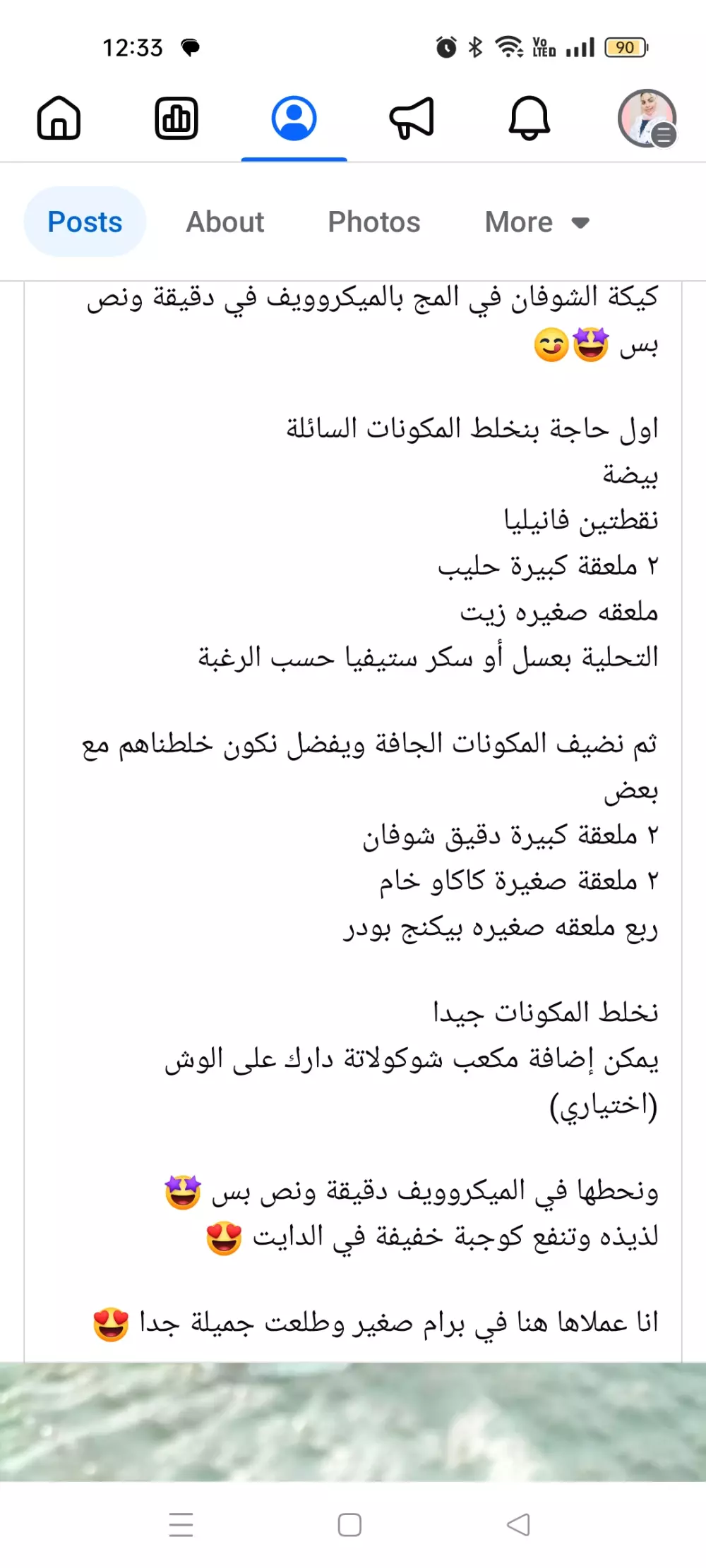Viewport: 706px width, 1568px height.
Task: Select the profile person icon
Action: (294, 118)
